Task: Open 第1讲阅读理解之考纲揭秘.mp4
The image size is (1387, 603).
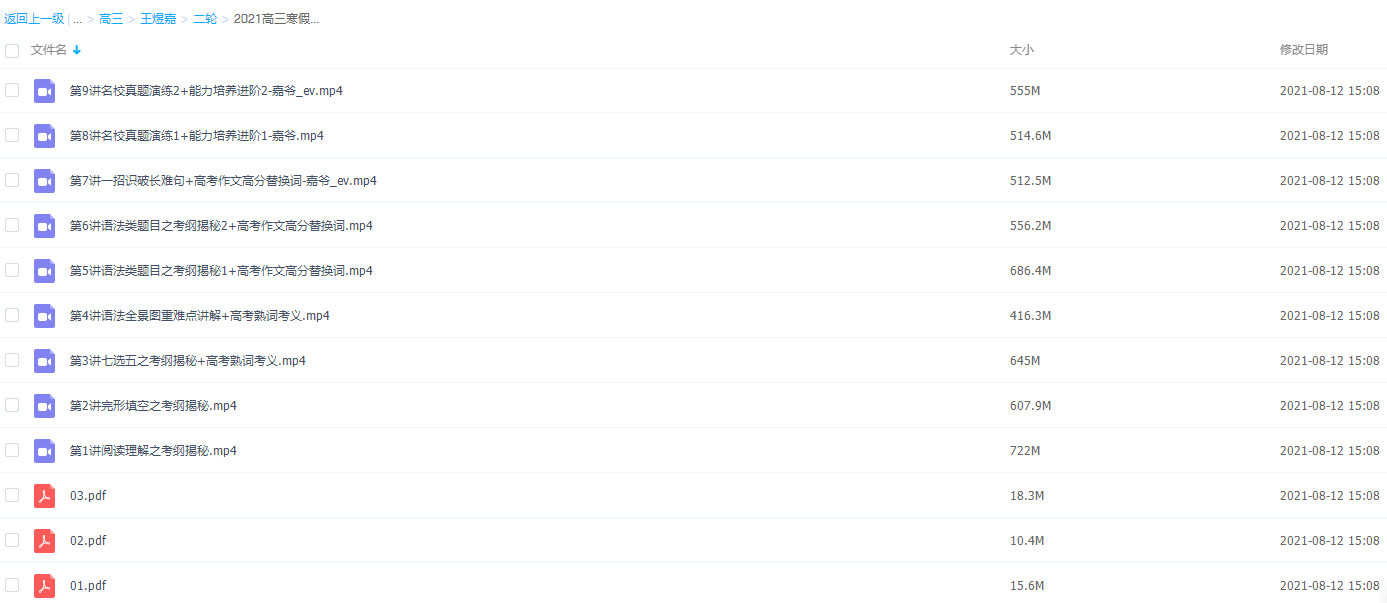Action: 153,451
